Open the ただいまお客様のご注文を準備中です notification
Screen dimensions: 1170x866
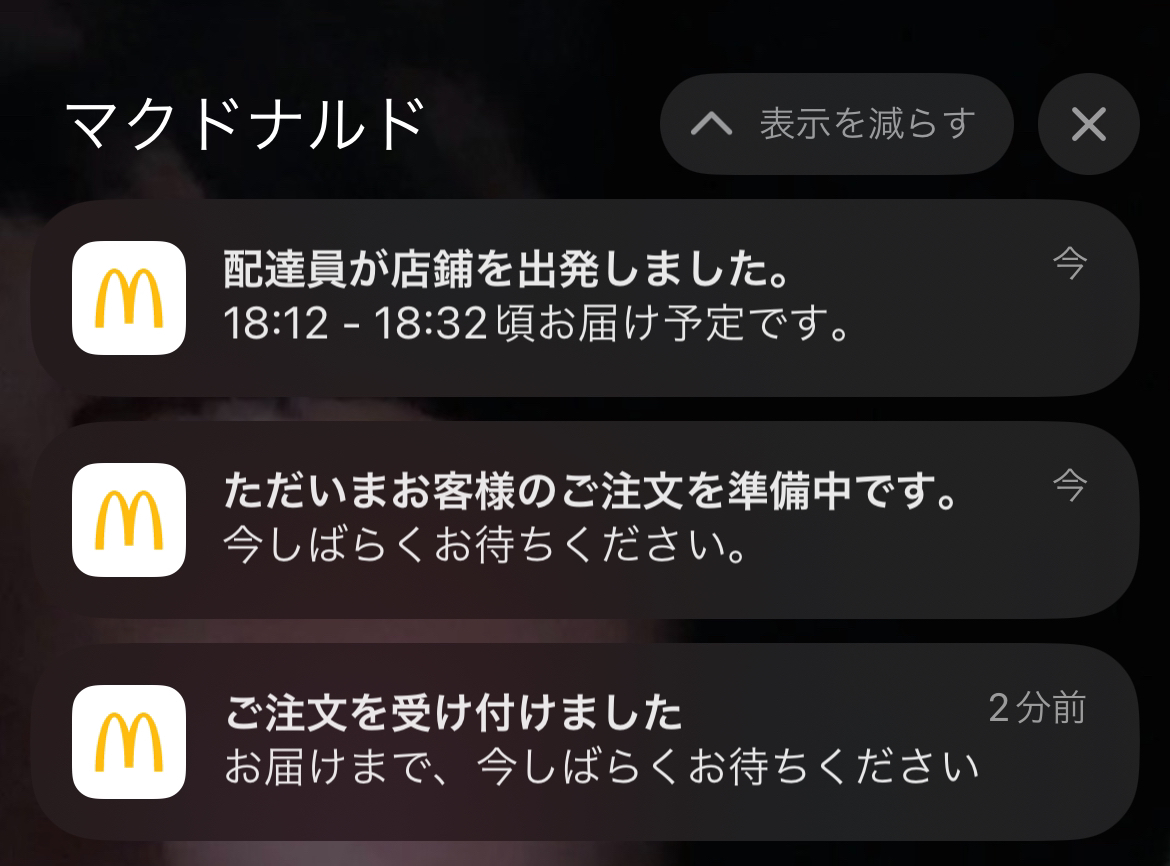click(x=585, y=520)
